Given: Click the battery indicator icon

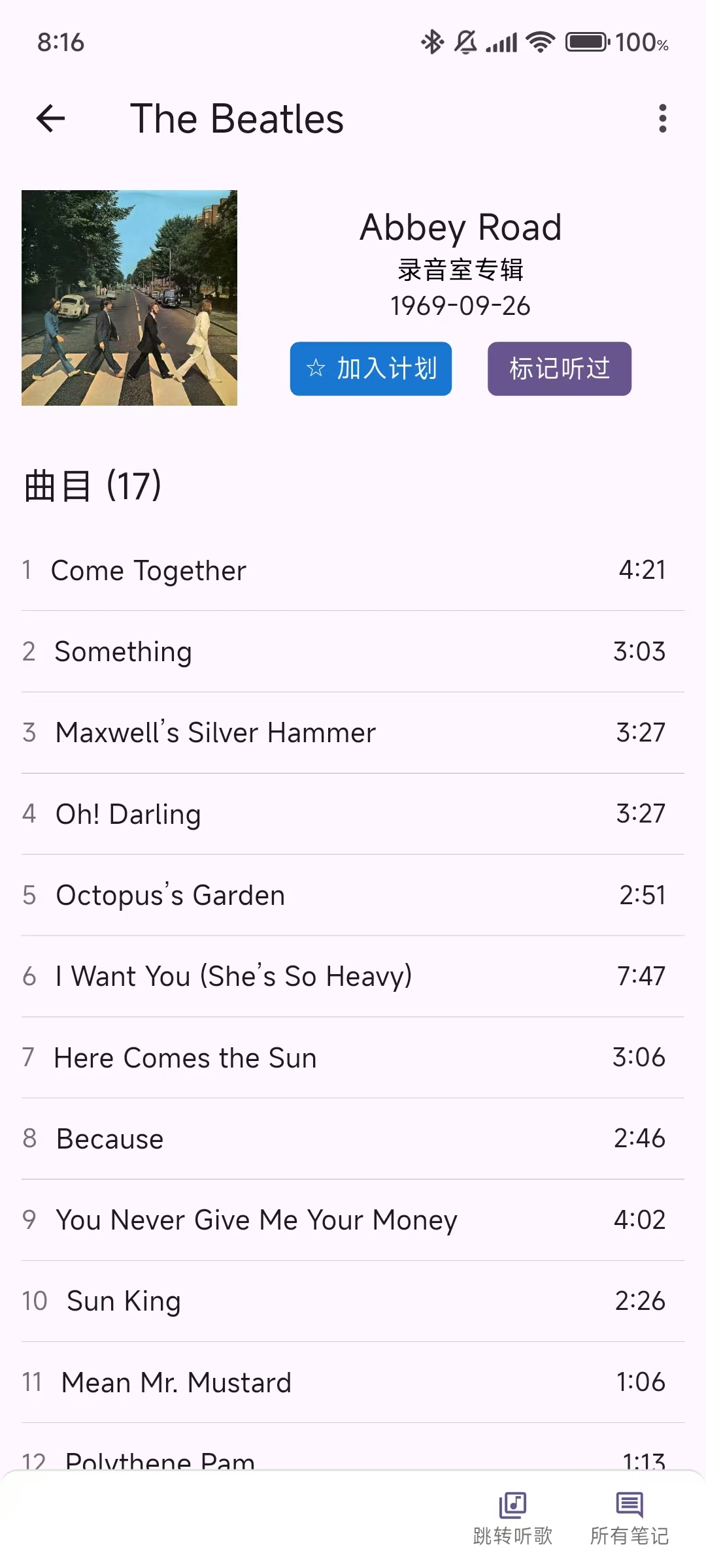Looking at the screenshot, I should point(587,41).
